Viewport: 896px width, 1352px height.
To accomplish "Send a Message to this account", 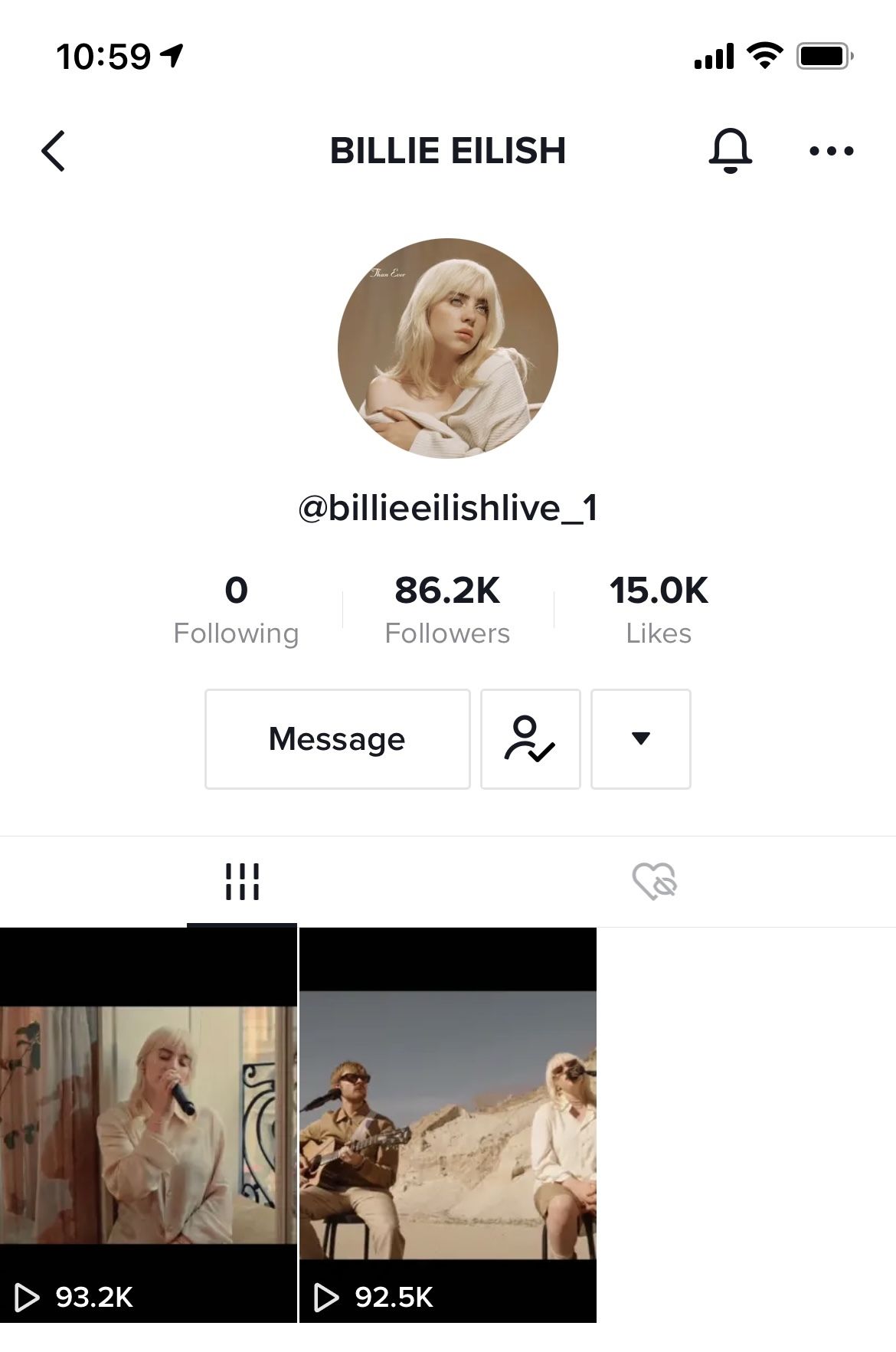I will click(x=337, y=739).
